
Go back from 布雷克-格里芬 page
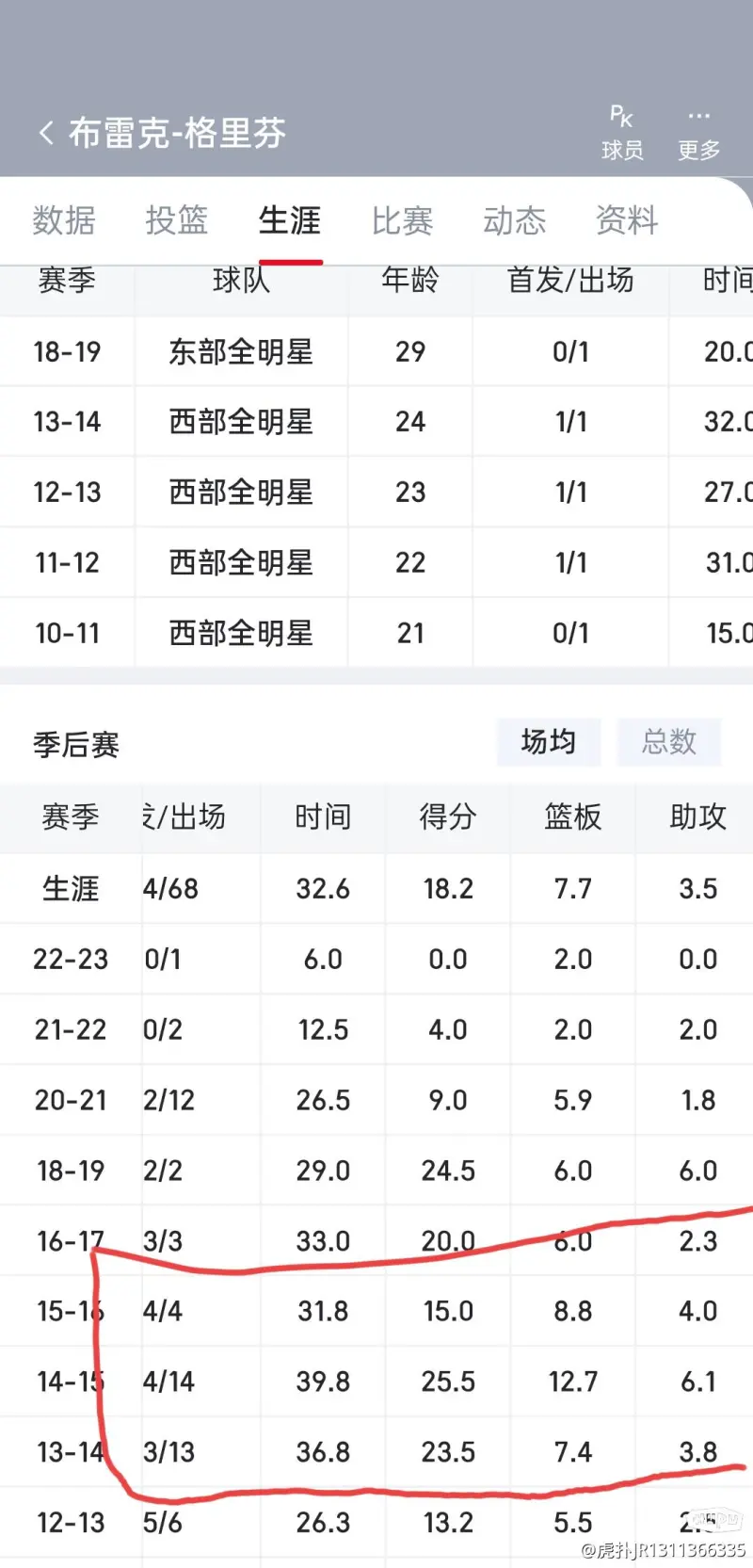pyautogui.click(x=45, y=133)
